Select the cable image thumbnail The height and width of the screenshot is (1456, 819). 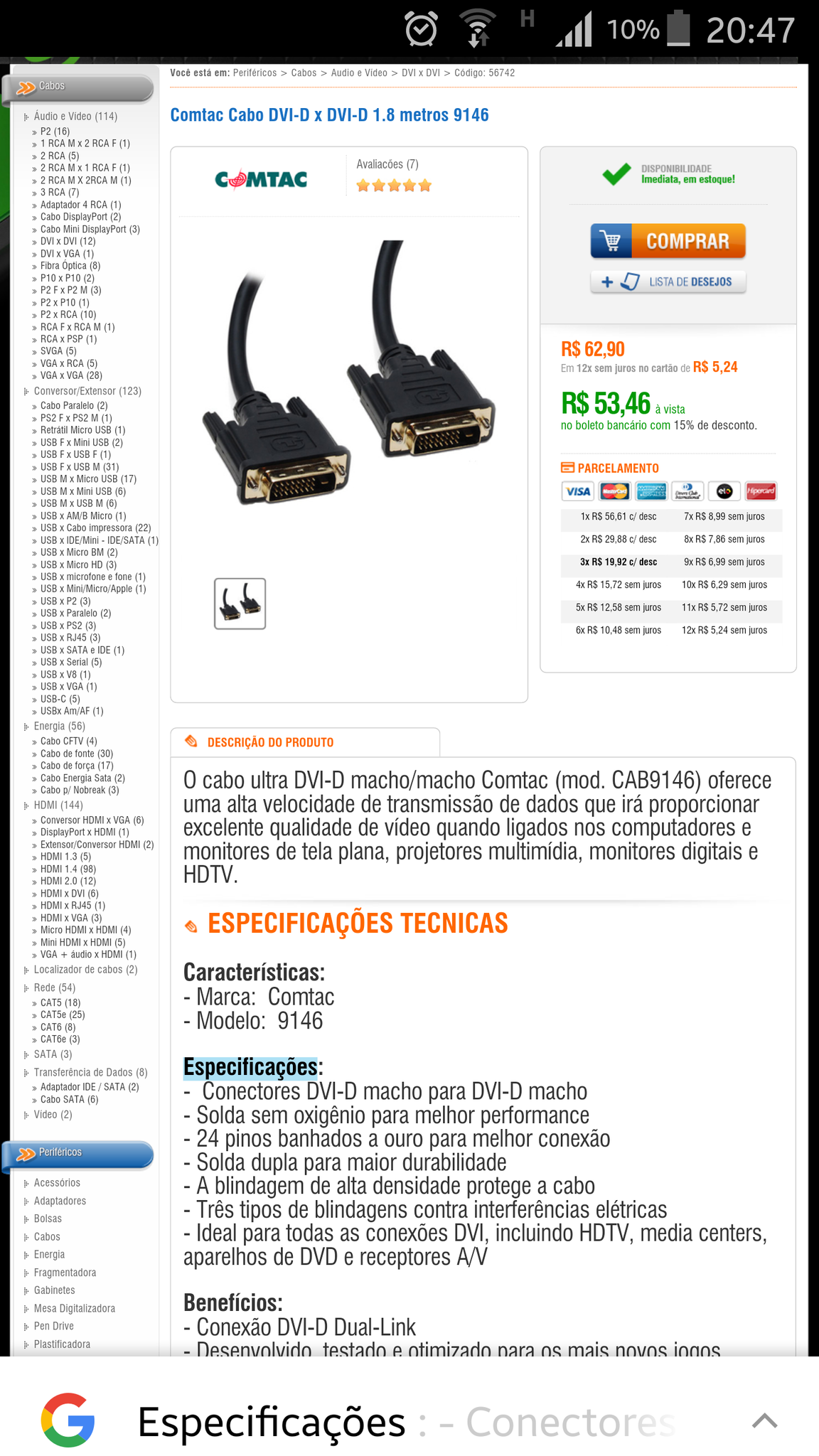tap(240, 604)
